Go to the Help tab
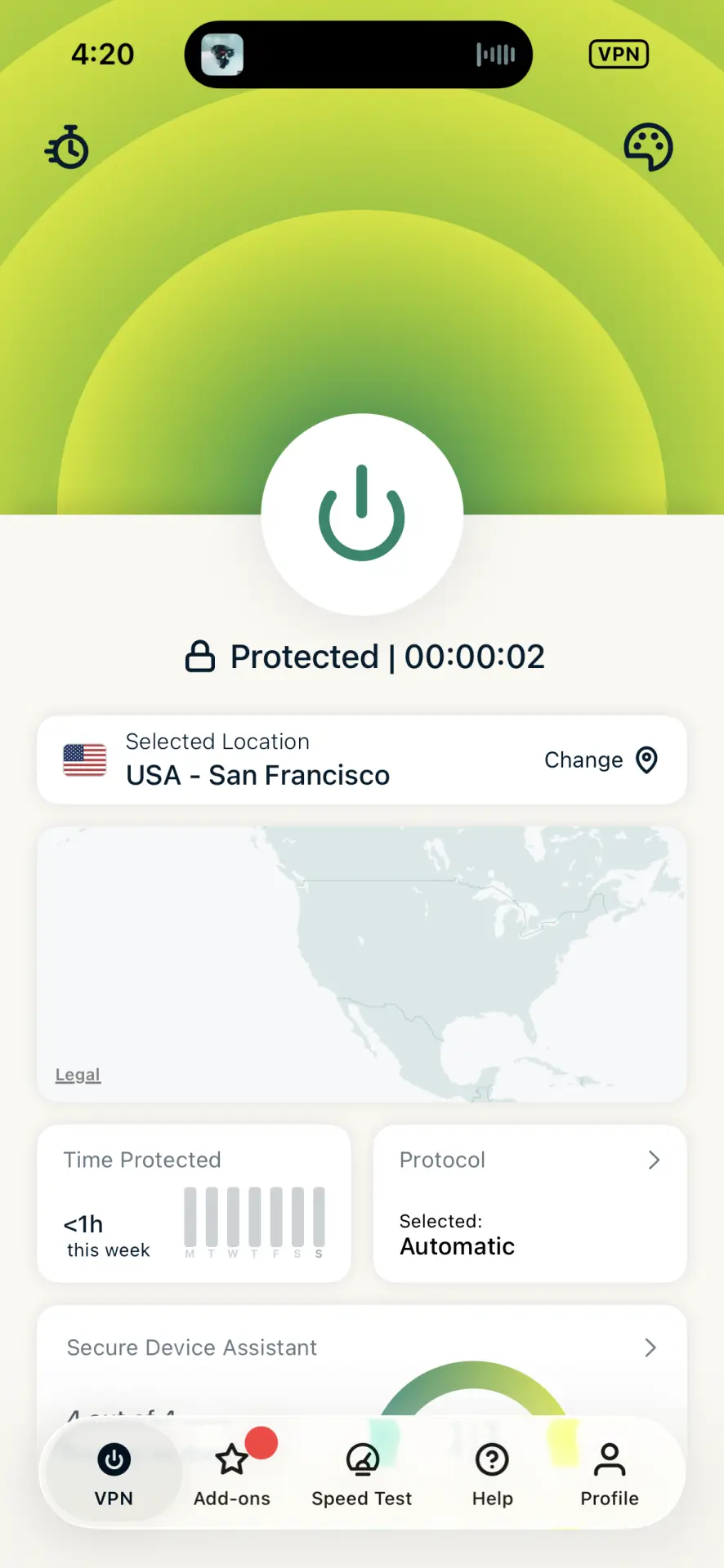Viewport: 724px width, 1568px height. (x=492, y=1473)
